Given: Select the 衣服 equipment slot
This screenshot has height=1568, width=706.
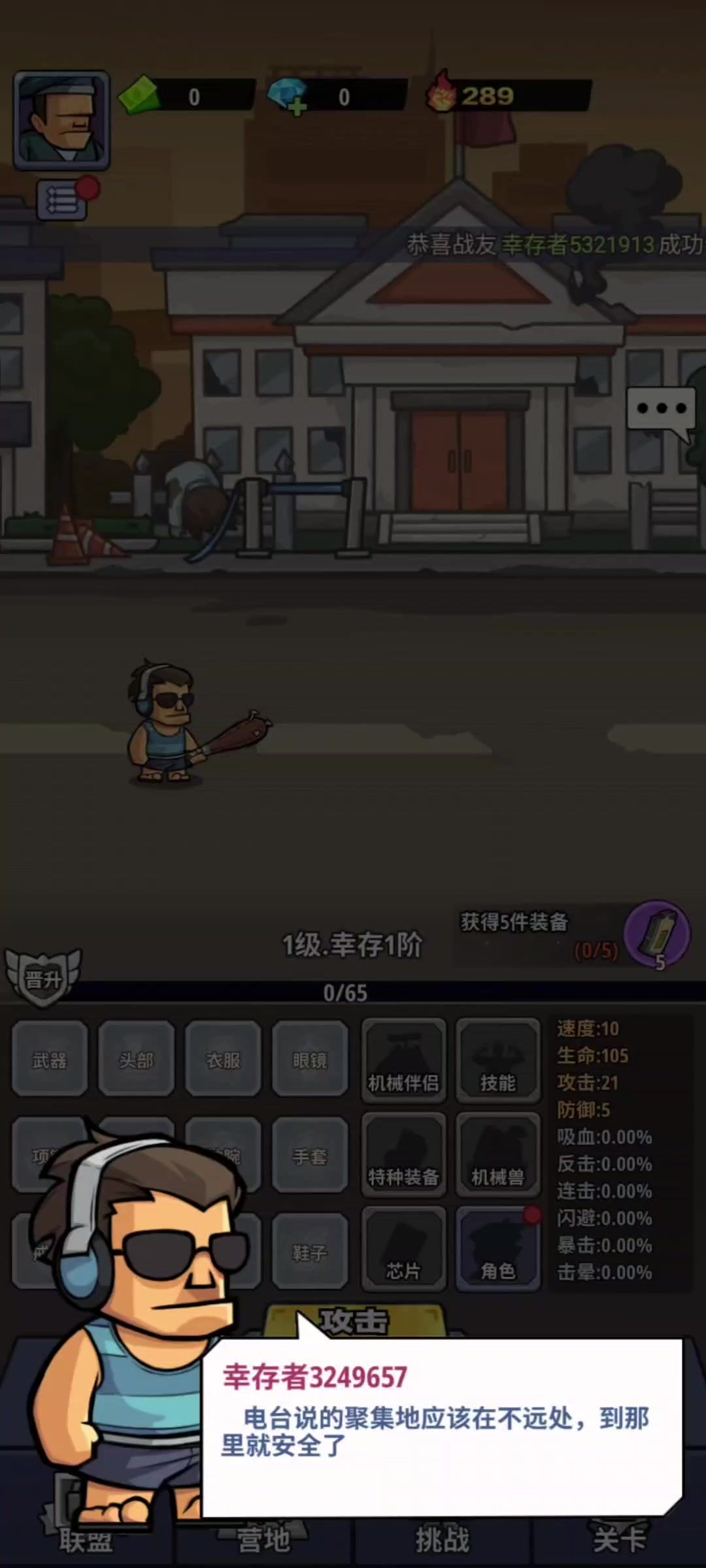Looking at the screenshot, I should click(223, 1059).
